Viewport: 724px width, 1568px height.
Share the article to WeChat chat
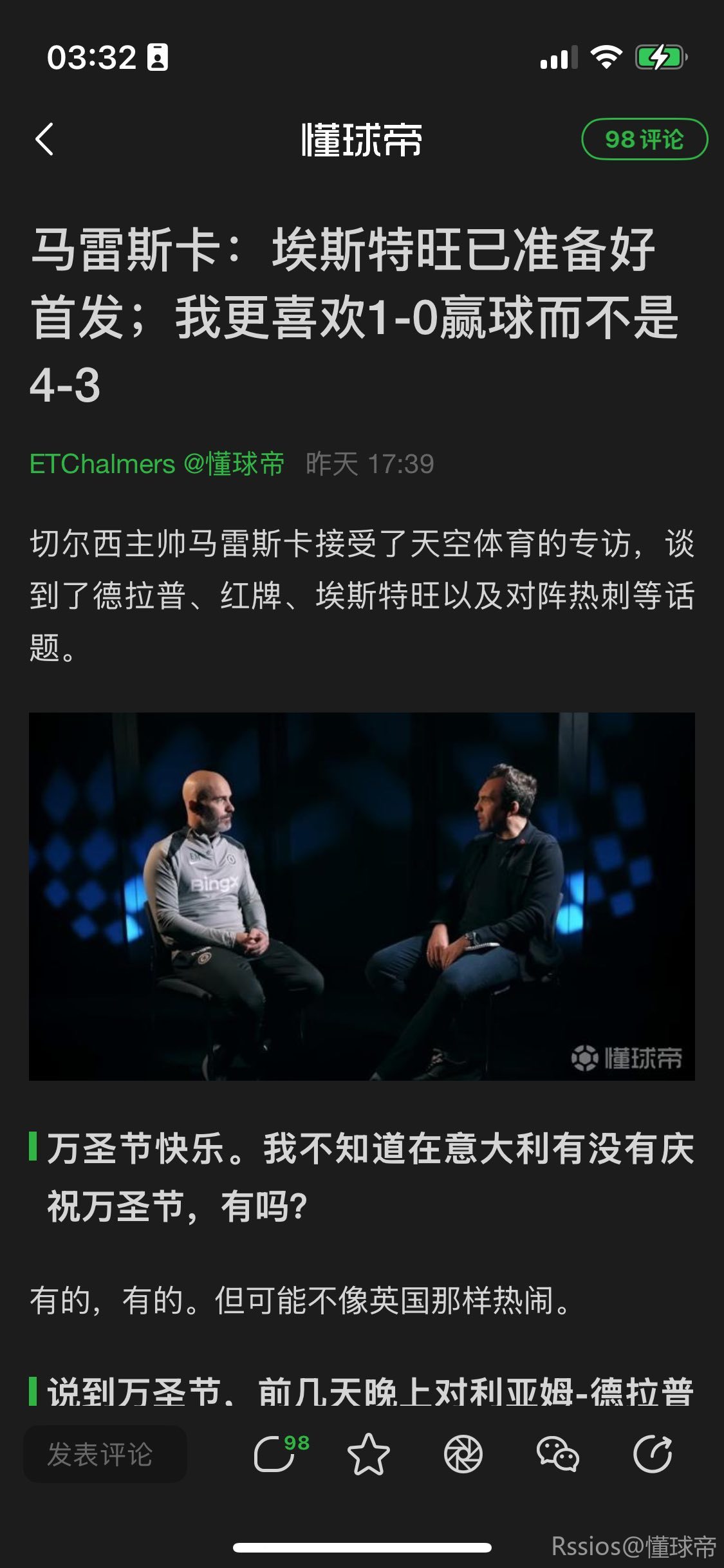point(557,1454)
